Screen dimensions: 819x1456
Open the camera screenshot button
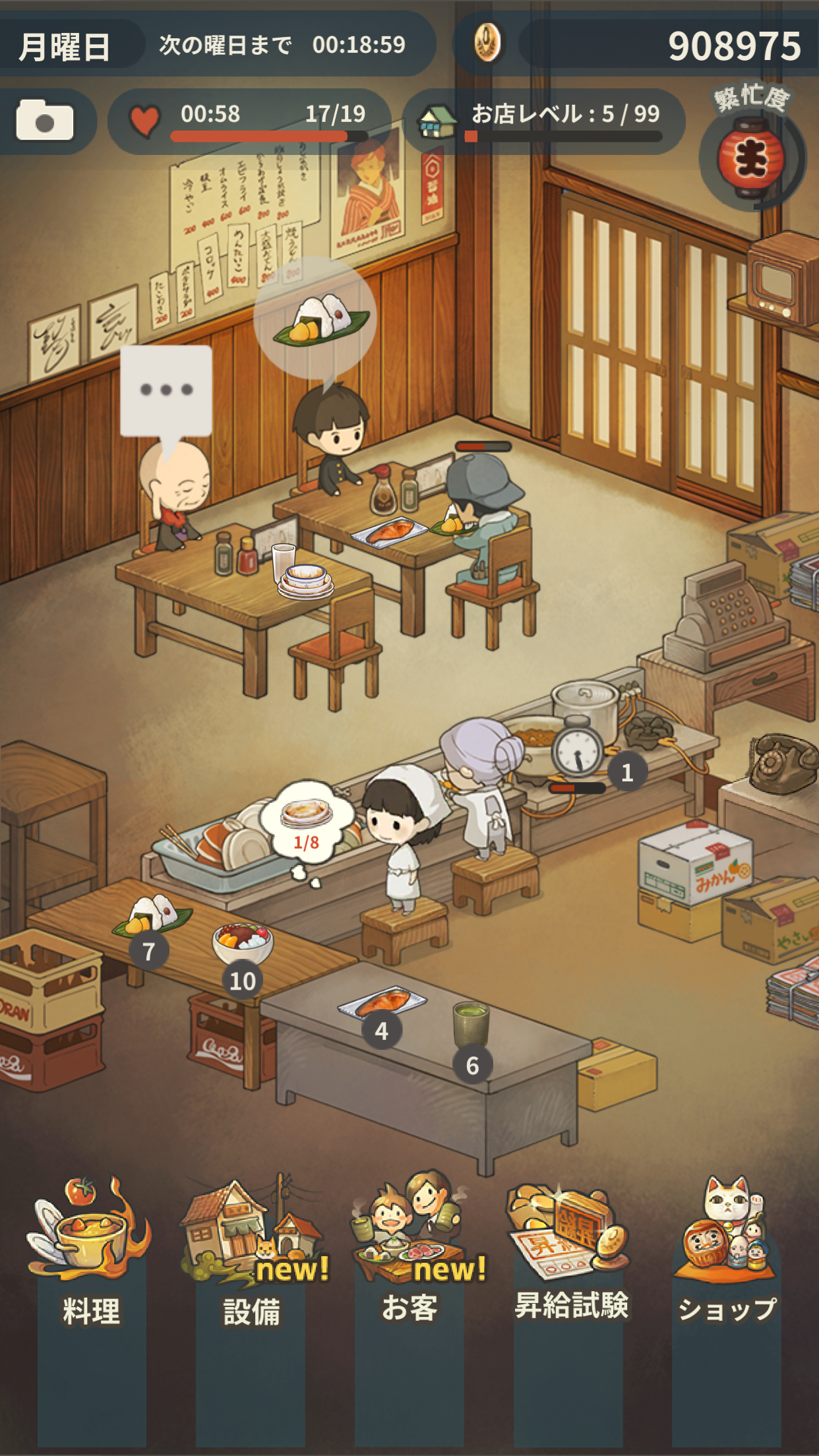coord(45,121)
